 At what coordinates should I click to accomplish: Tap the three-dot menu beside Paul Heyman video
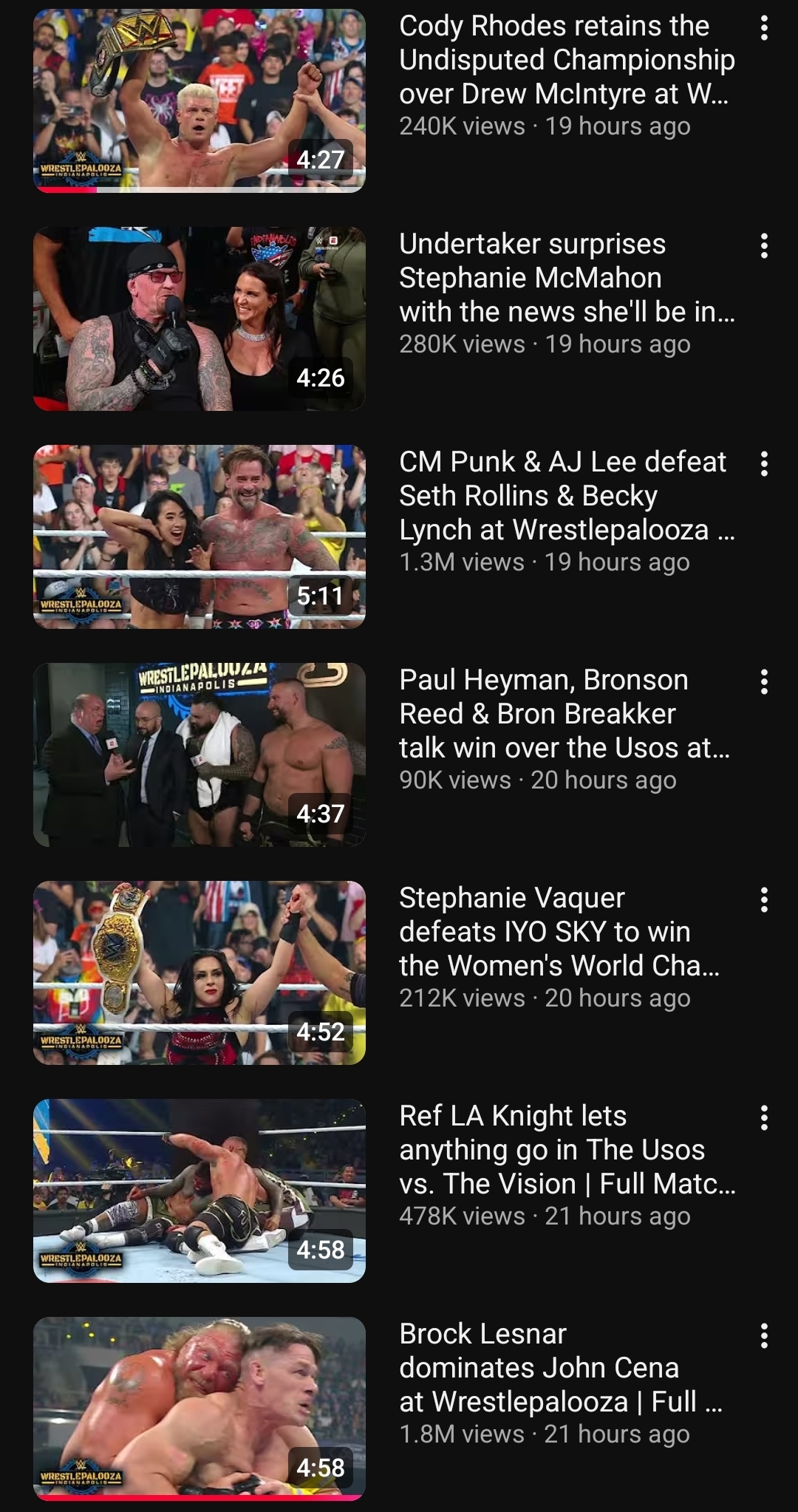coord(764,682)
